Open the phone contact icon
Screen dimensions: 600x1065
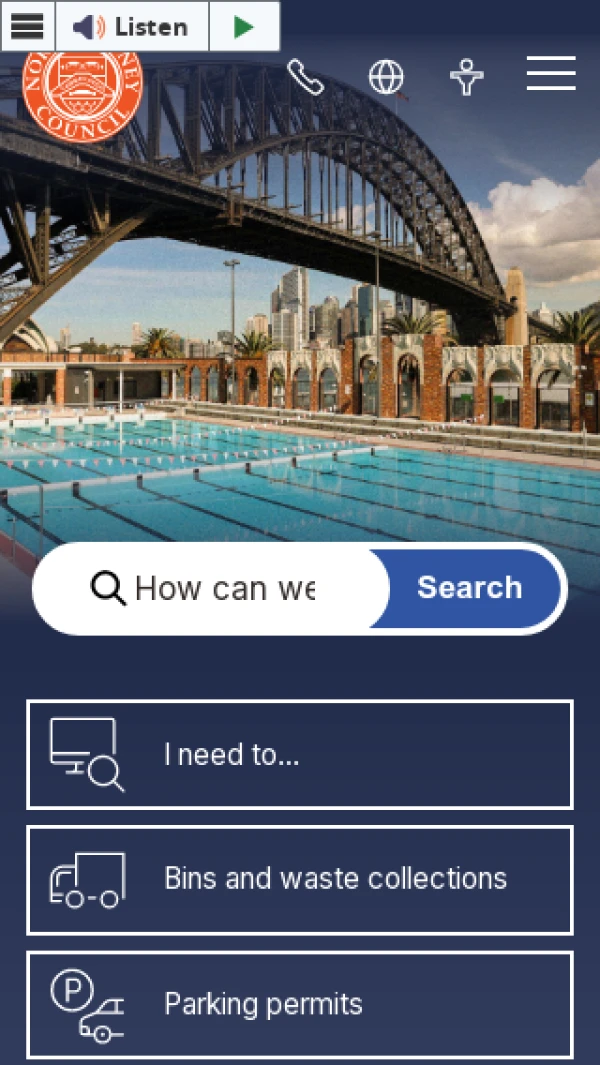(305, 77)
